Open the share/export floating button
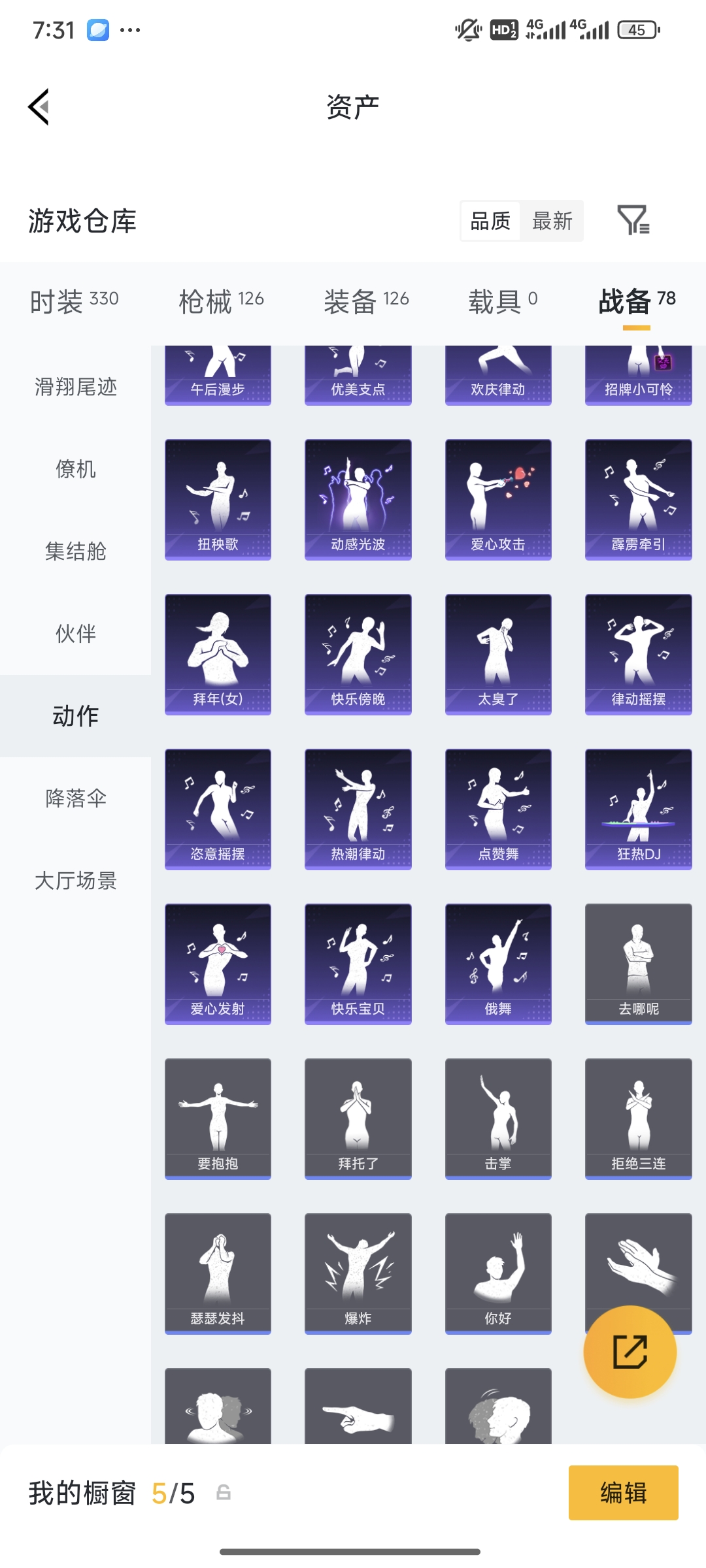This screenshot has width=706, height=1568. click(x=630, y=1352)
